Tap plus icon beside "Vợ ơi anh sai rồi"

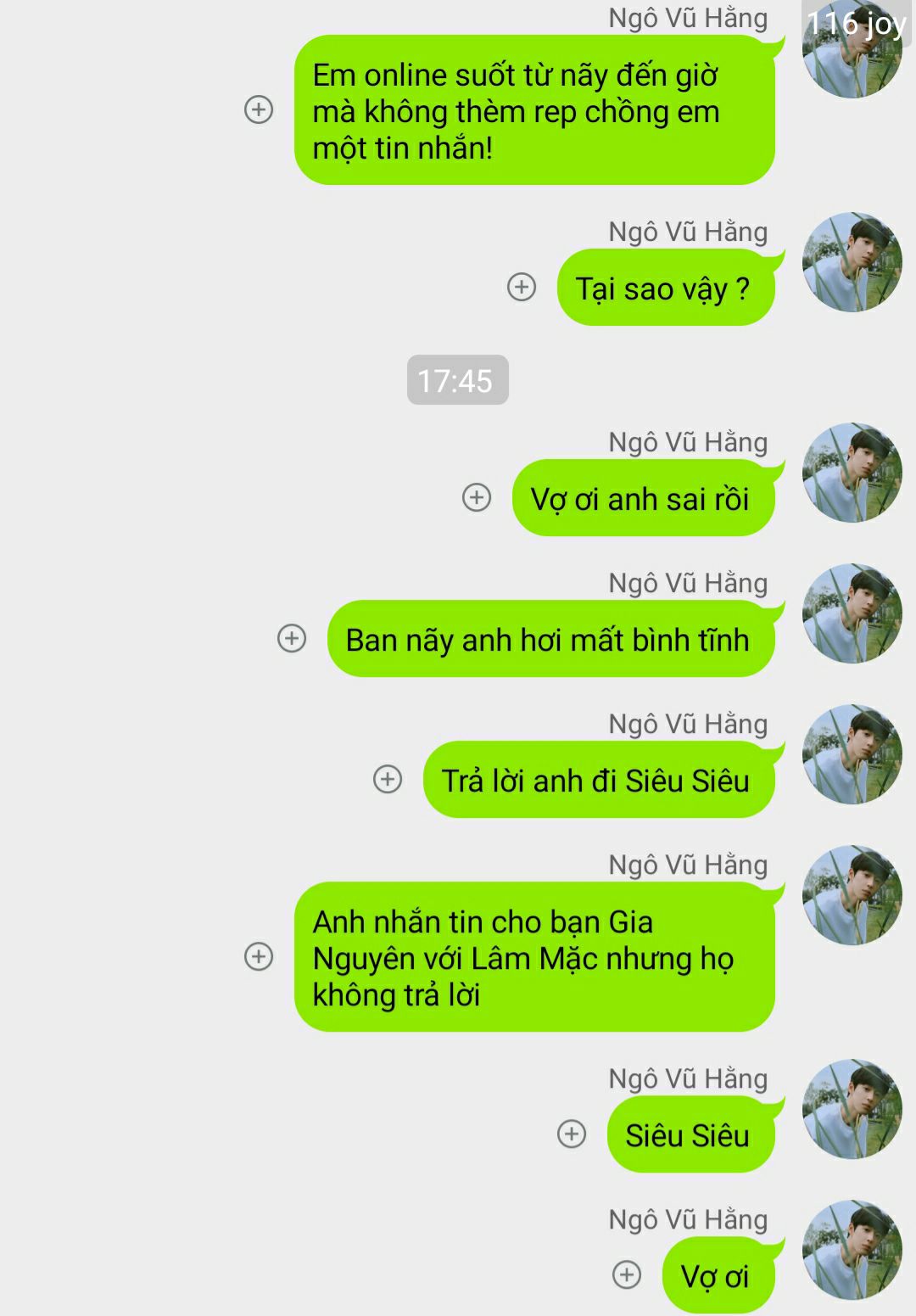pyautogui.click(x=477, y=497)
